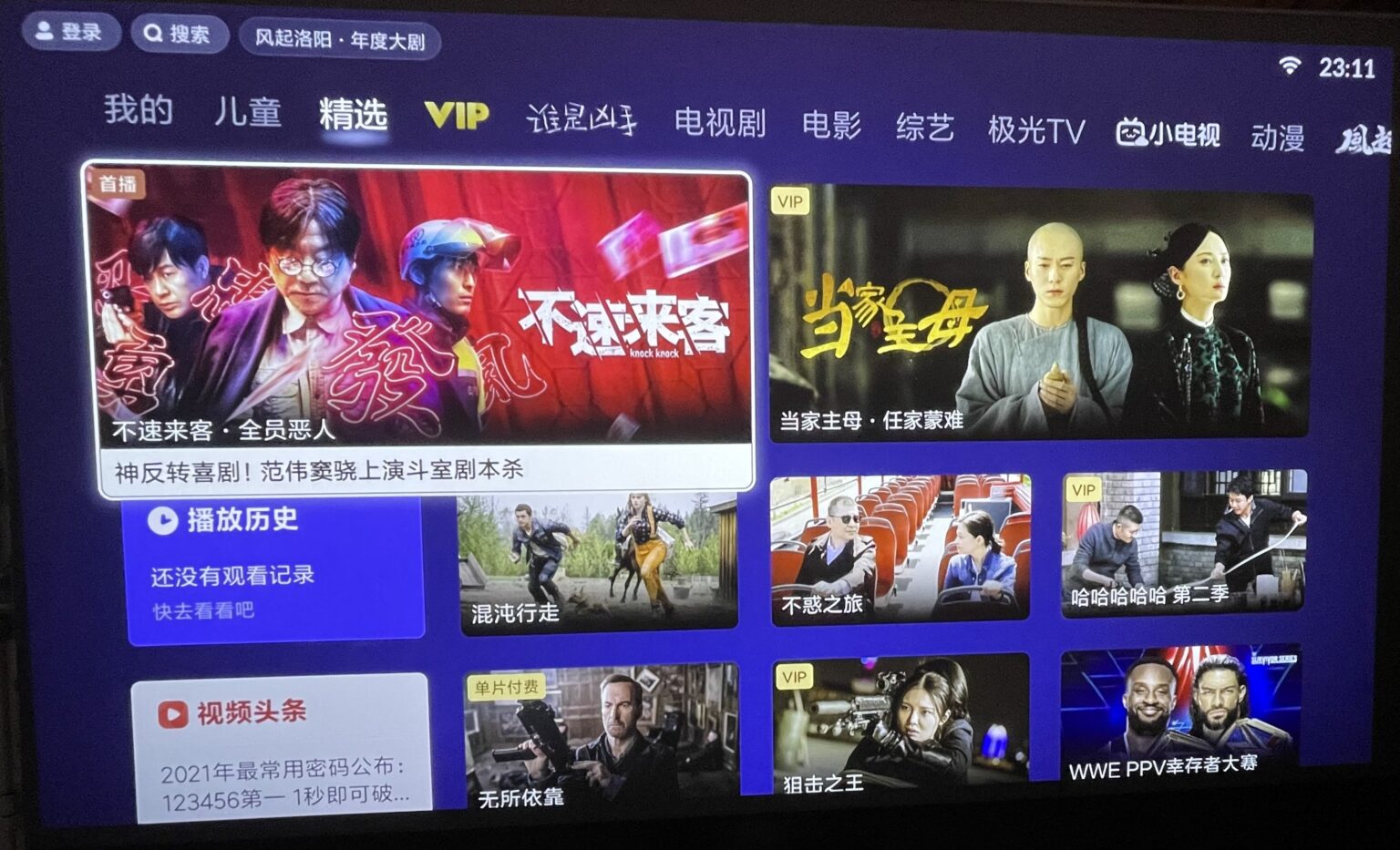
Task: Open the 狙击之王 VIP tile
Action: [901, 726]
